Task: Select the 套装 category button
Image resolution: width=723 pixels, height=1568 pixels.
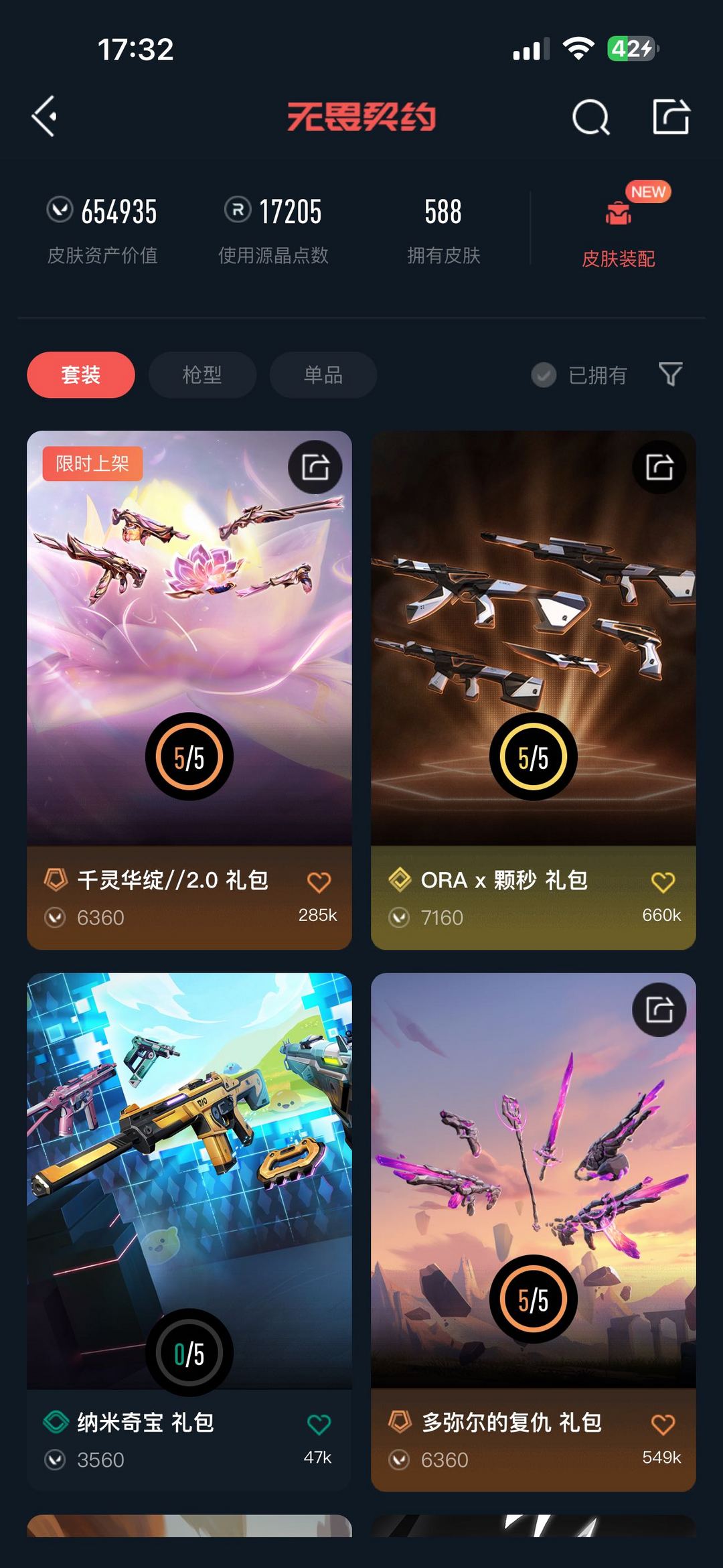Action: (x=80, y=375)
